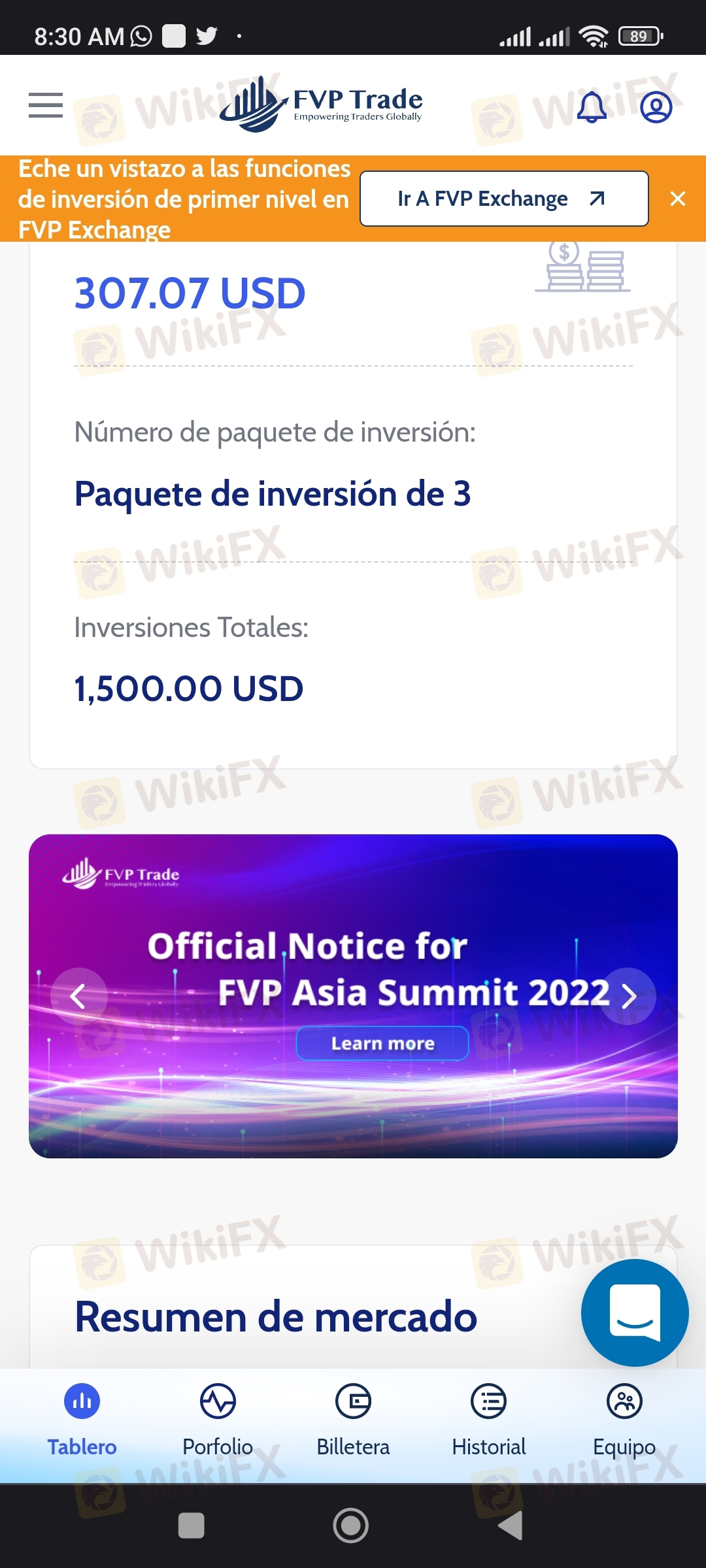Open the notifications bell
The height and width of the screenshot is (1568, 706).
click(592, 106)
